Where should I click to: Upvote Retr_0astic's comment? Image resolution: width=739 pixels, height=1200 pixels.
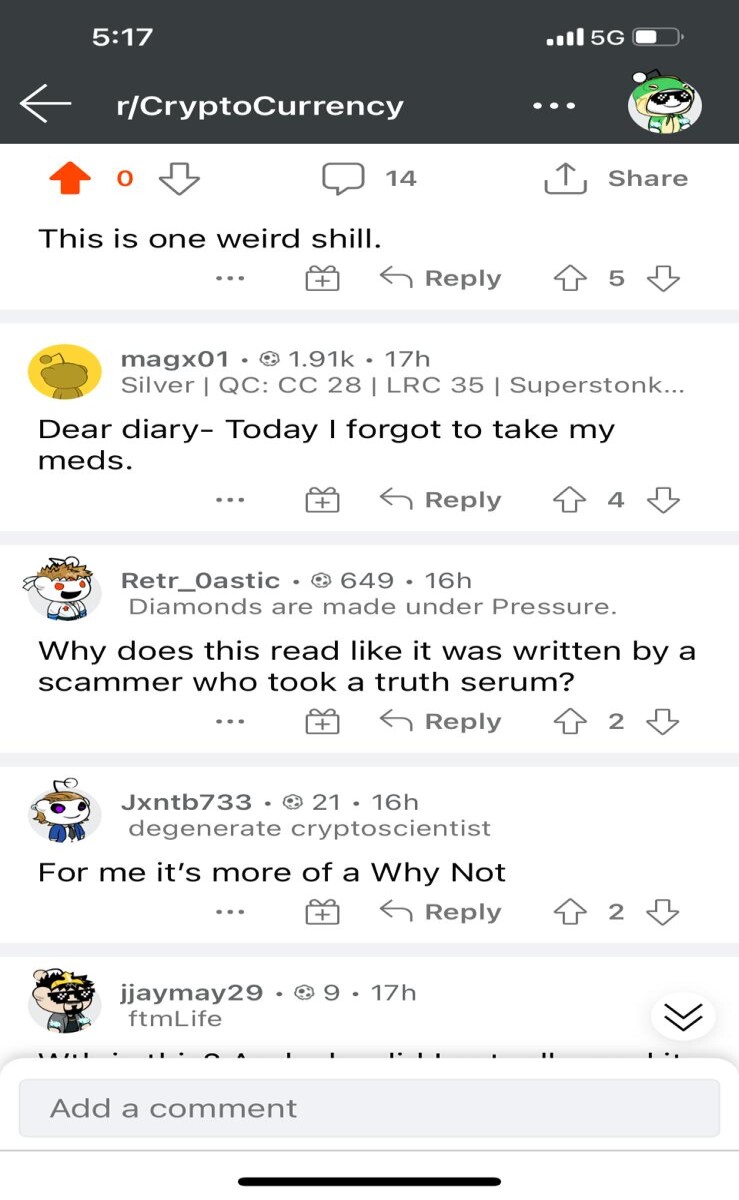569,721
